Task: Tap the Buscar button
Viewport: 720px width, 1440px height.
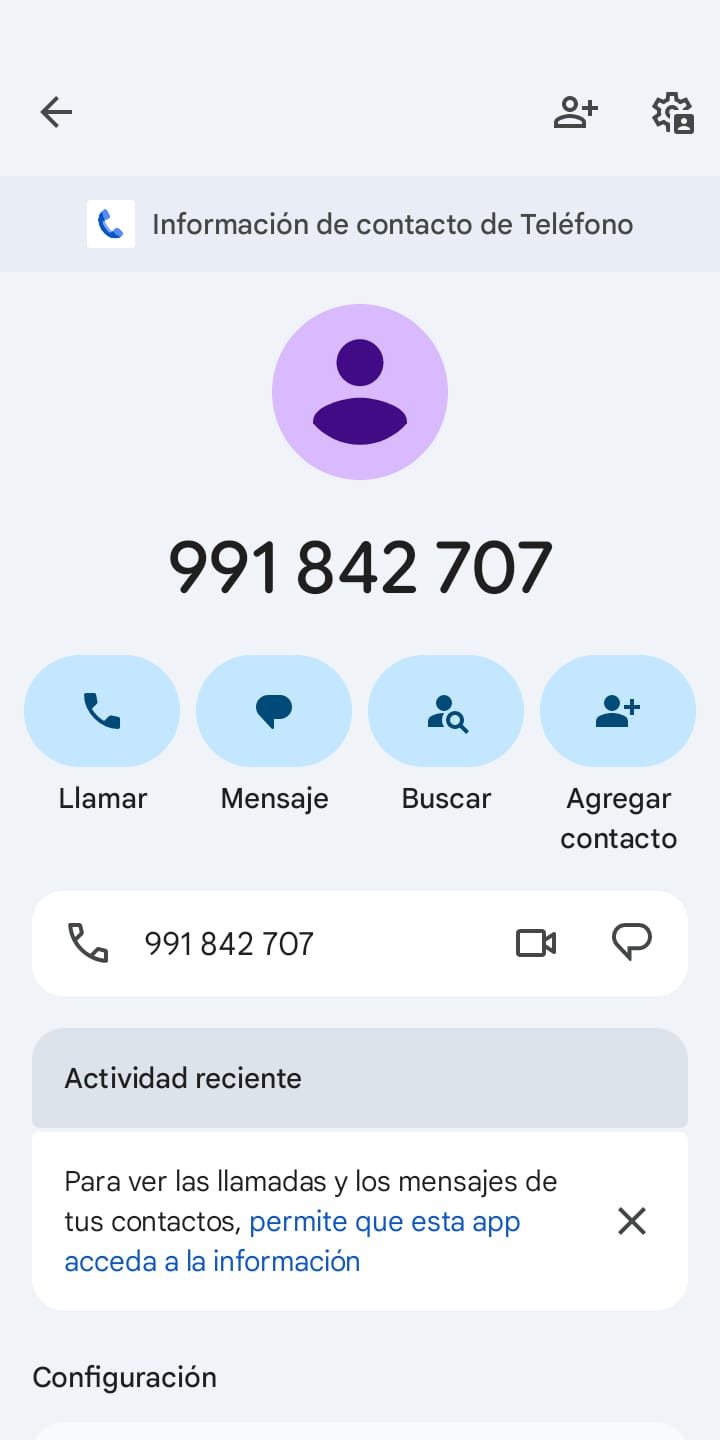Action: coord(446,710)
